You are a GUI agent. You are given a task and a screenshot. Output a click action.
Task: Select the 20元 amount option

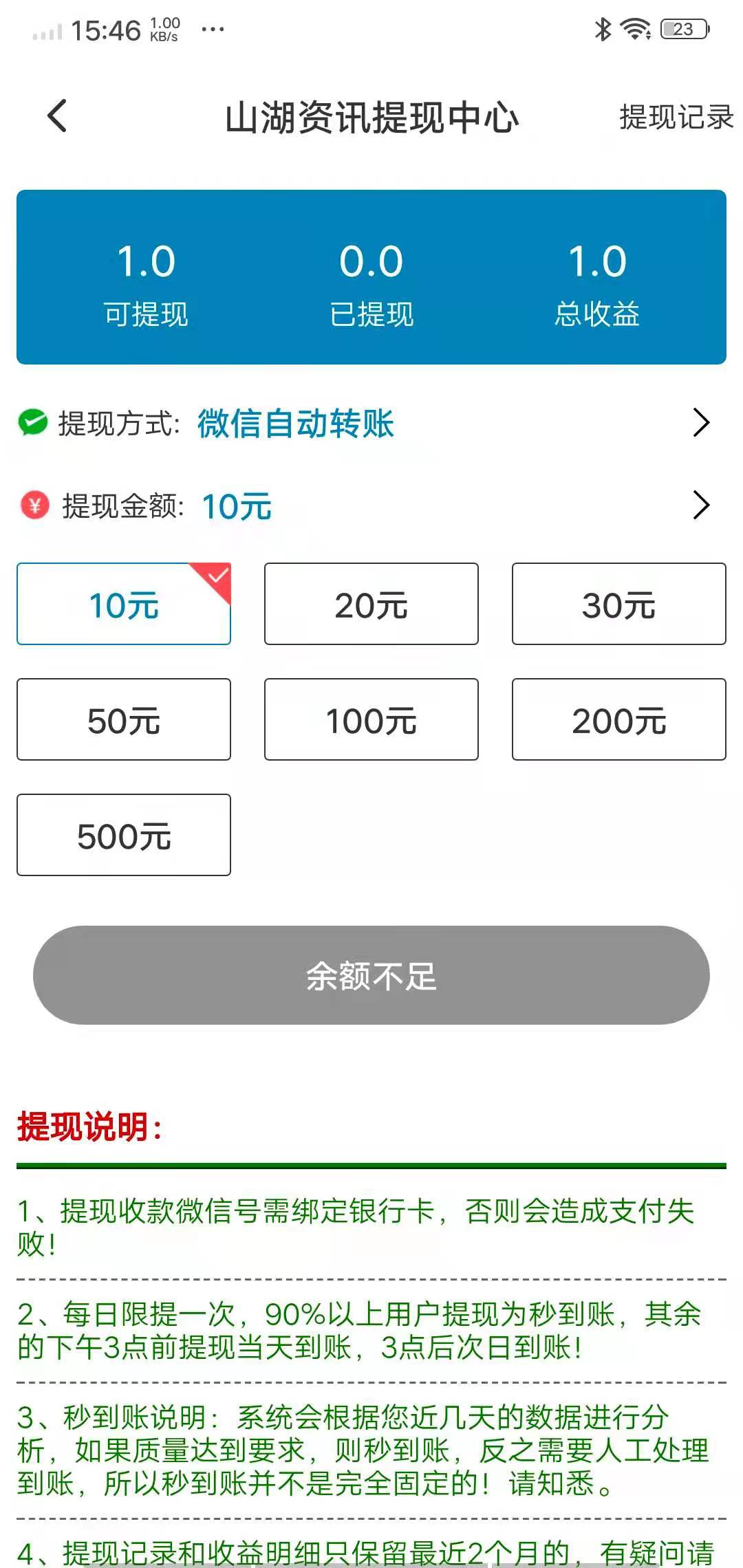pos(370,604)
